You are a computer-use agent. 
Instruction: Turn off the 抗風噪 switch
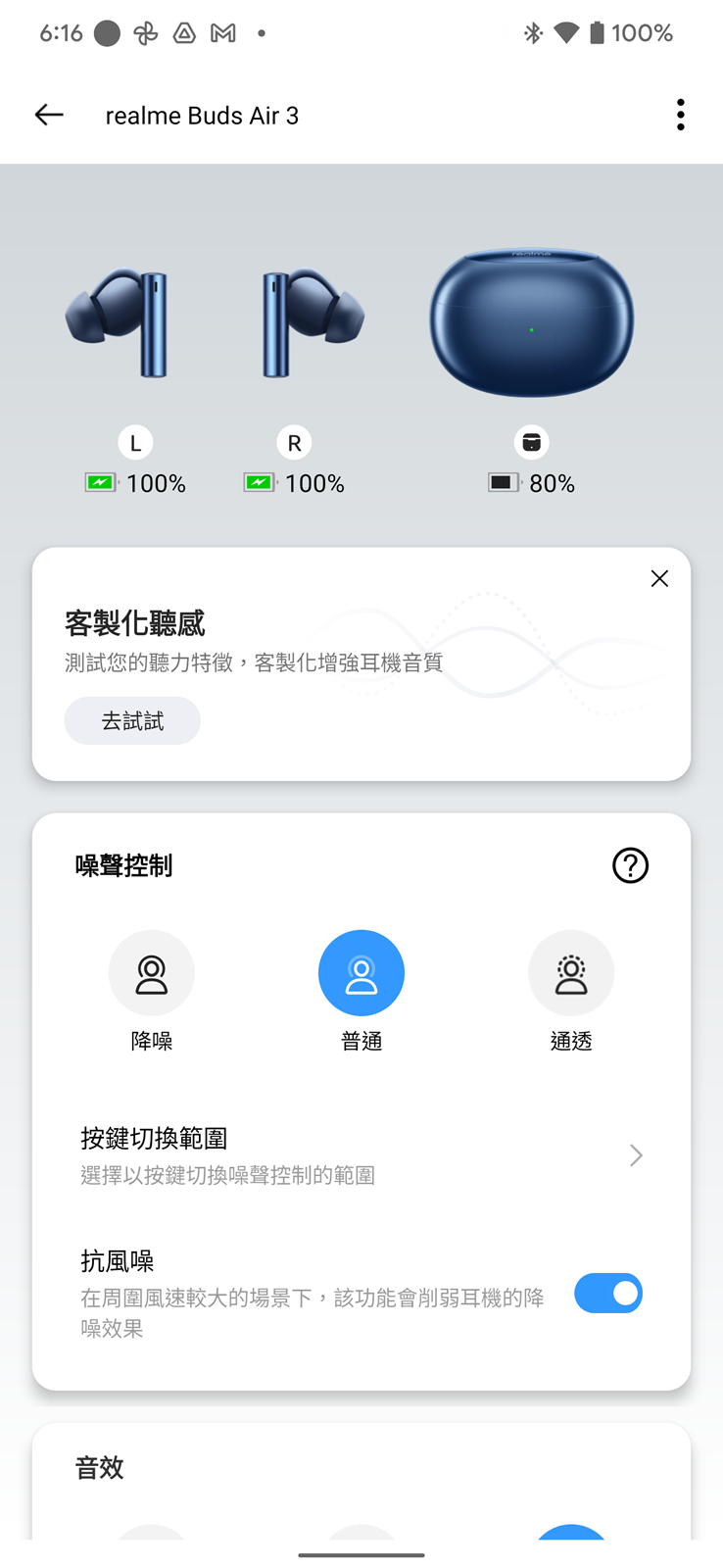pyautogui.click(x=607, y=1294)
